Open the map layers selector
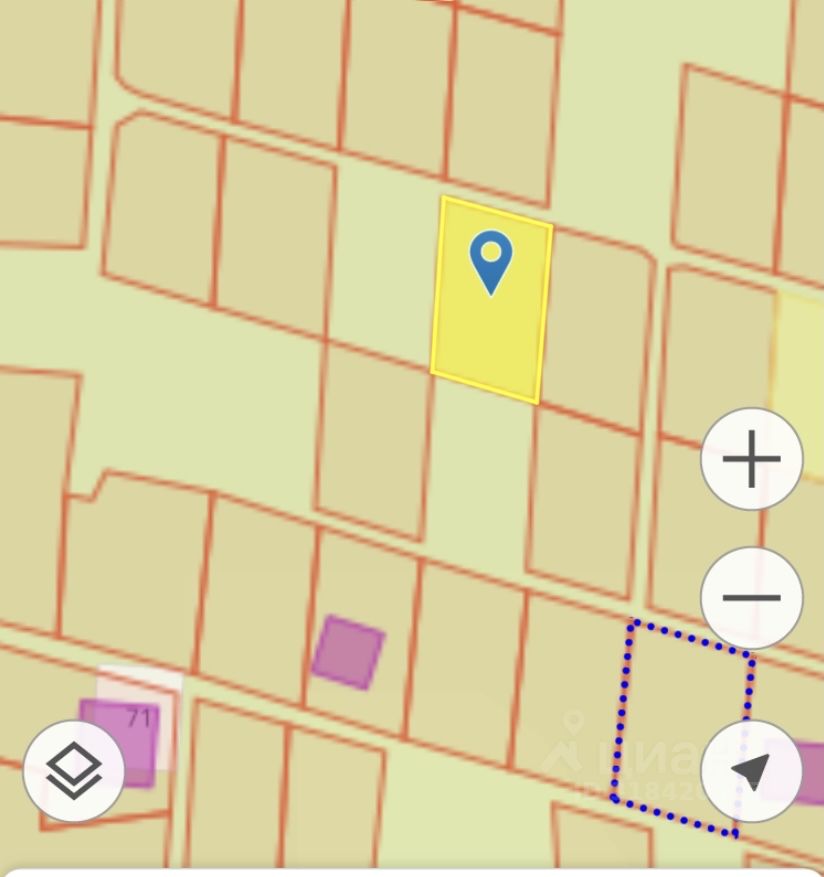 point(74,771)
